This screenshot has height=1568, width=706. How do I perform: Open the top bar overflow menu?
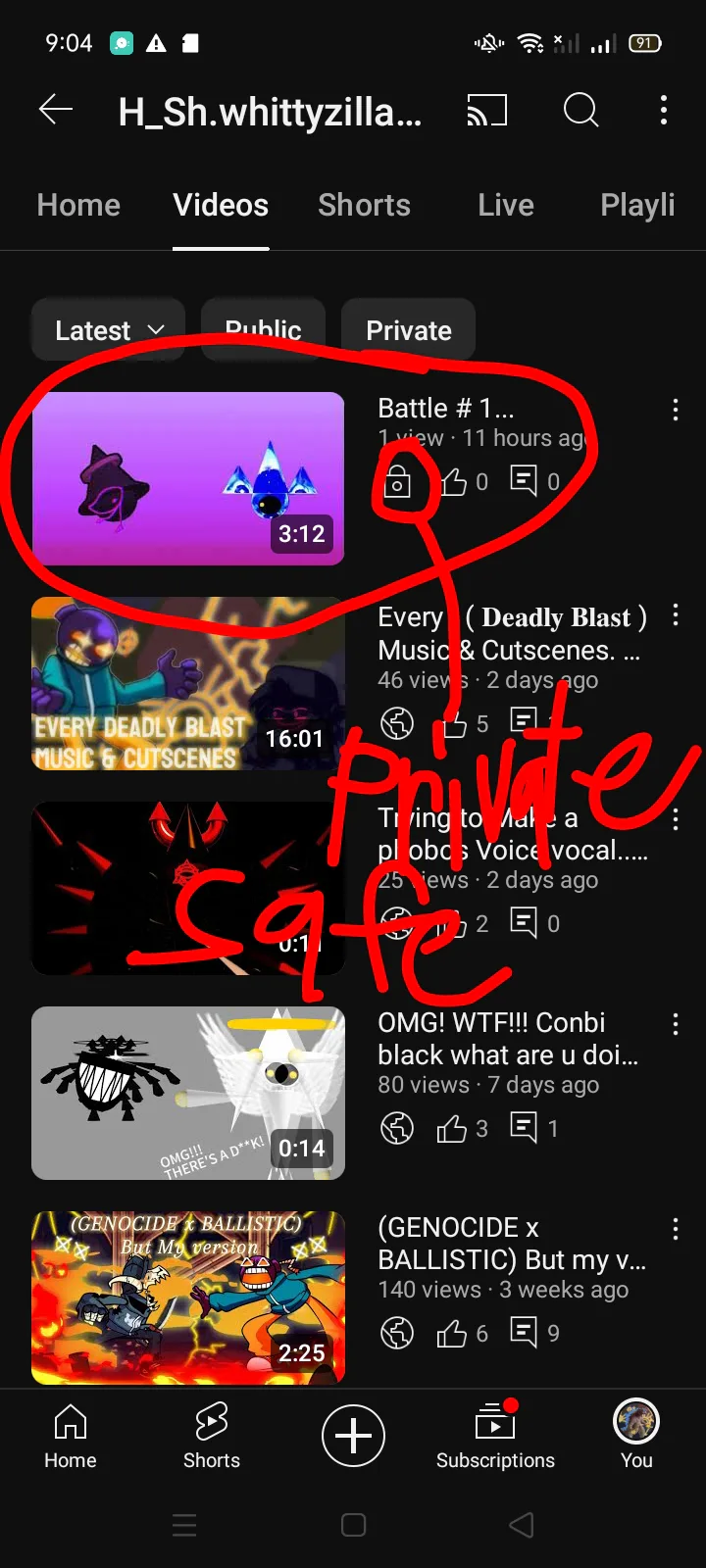(x=664, y=110)
